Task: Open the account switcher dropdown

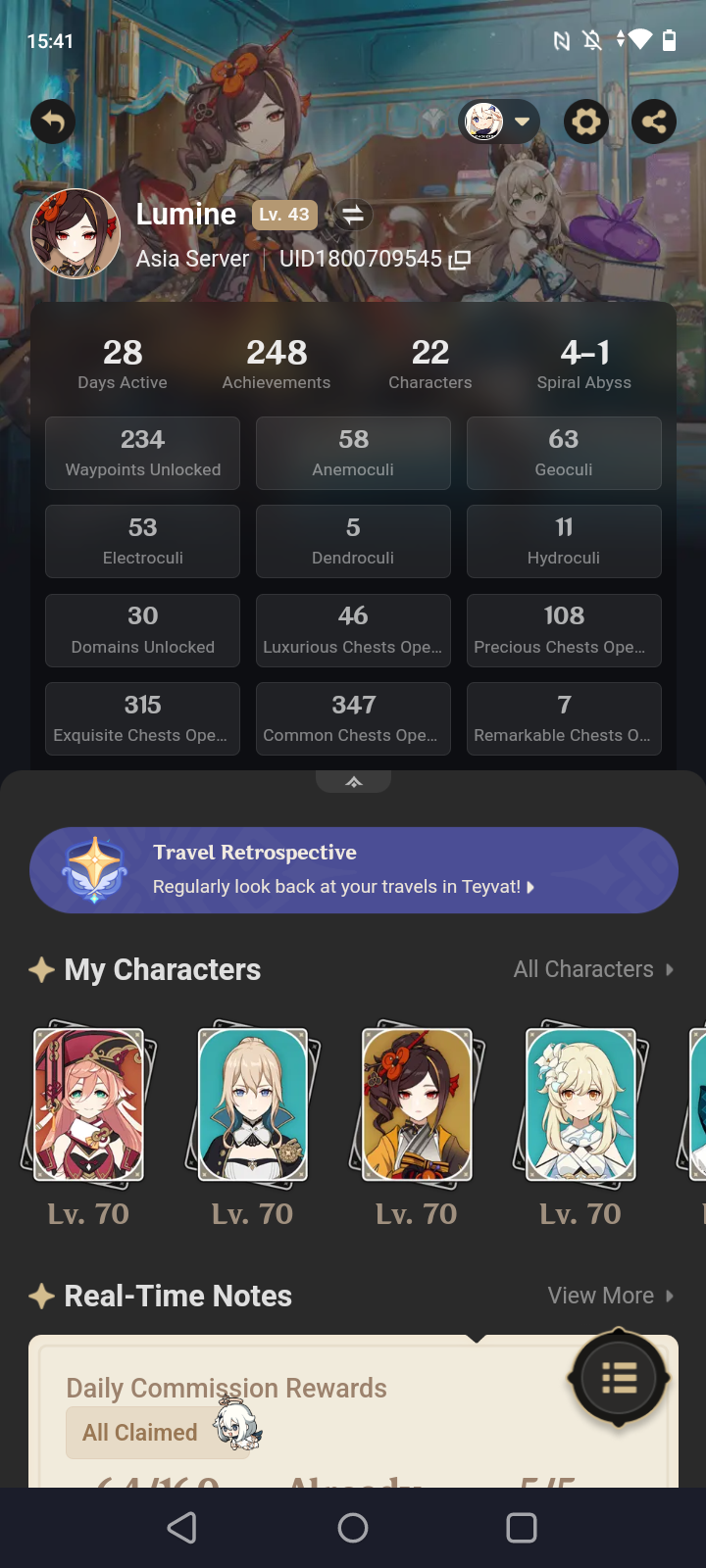Action: (500, 122)
